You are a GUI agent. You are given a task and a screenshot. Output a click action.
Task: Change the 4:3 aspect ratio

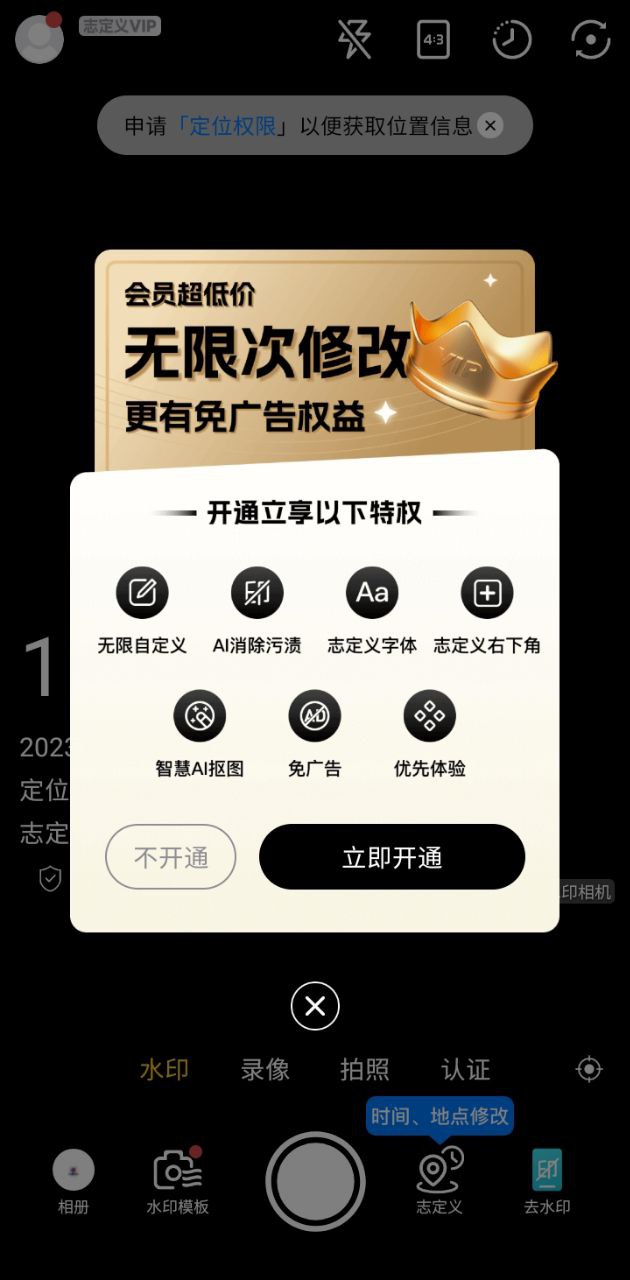coord(433,40)
